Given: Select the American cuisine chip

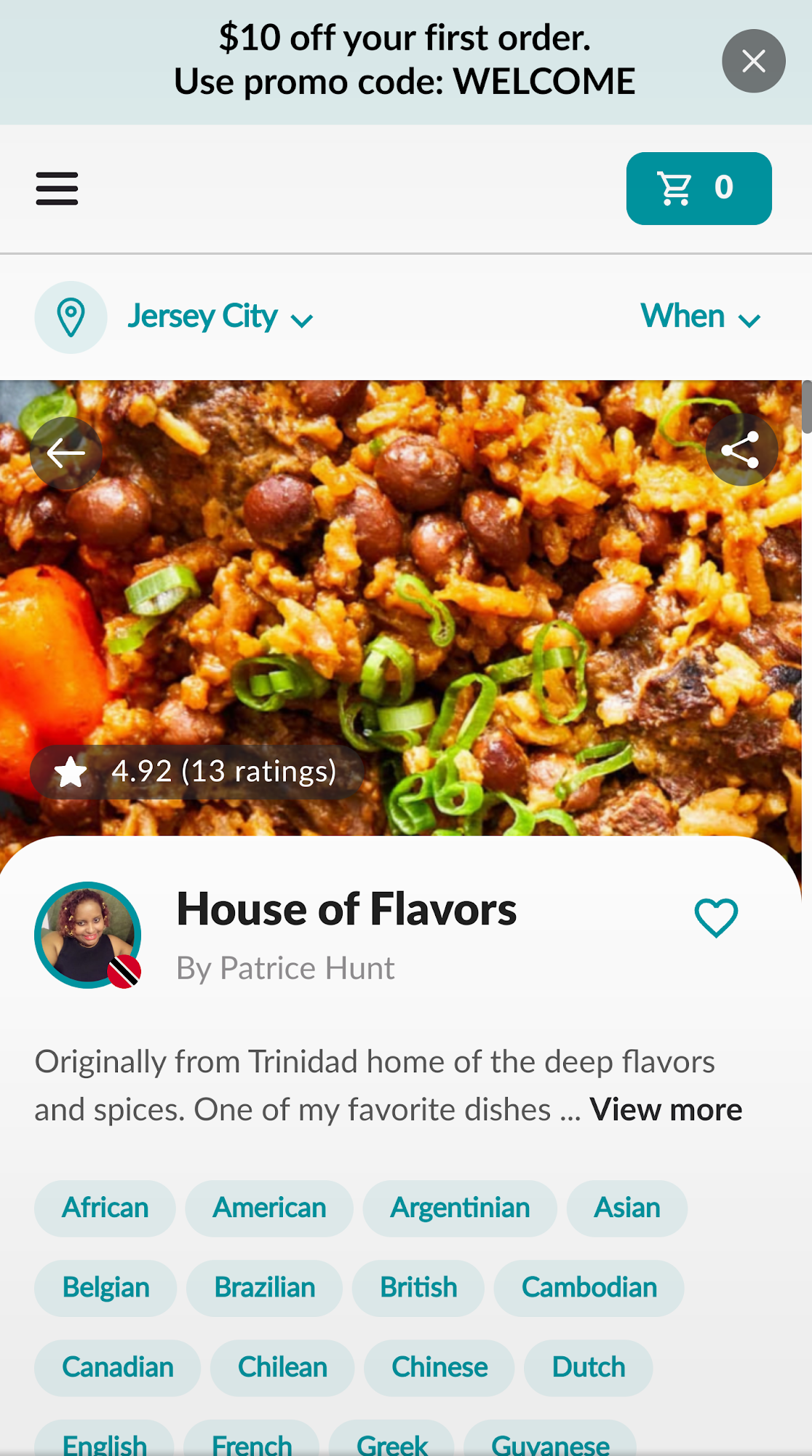Looking at the screenshot, I should coord(269,1208).
